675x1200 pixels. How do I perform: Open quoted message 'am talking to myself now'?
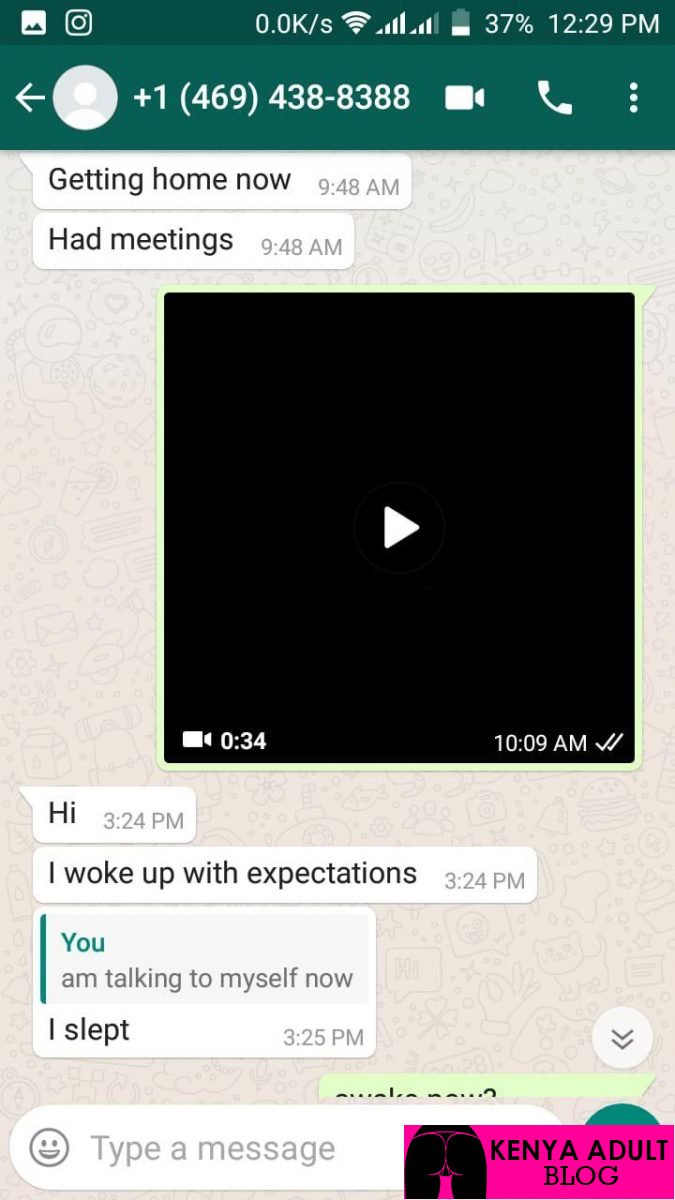(x=205, y=960)
